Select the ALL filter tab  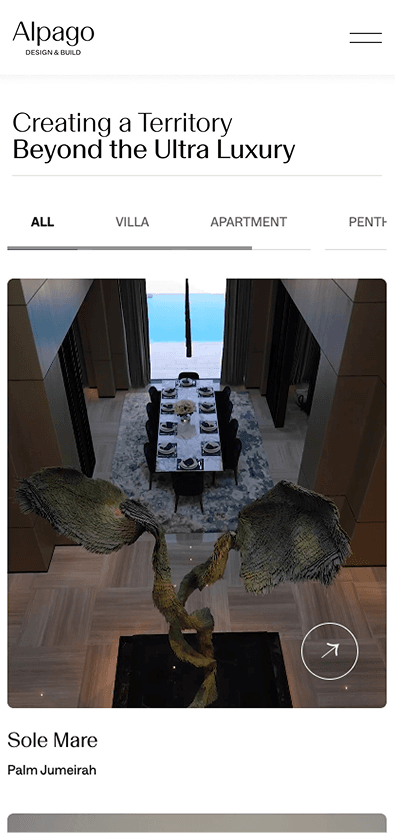[42, 222]
